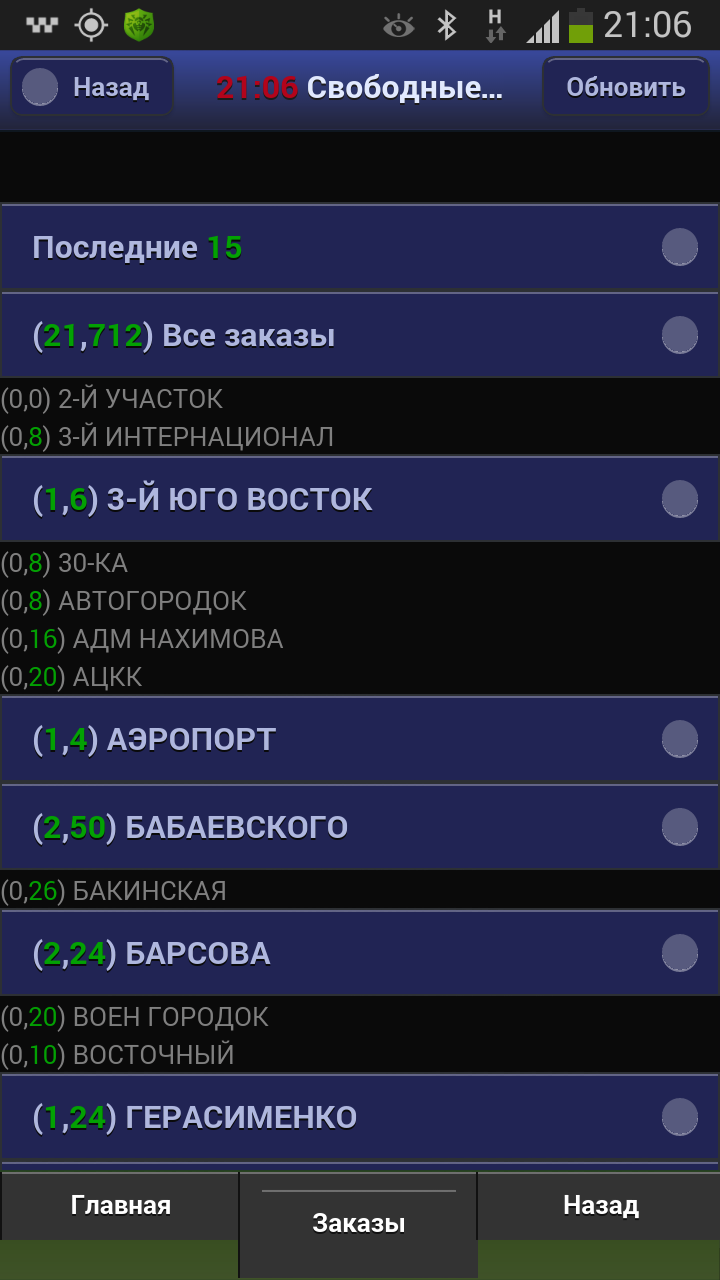Select the 3-Й ЮГО ВОСТОК district

[360, 499]
